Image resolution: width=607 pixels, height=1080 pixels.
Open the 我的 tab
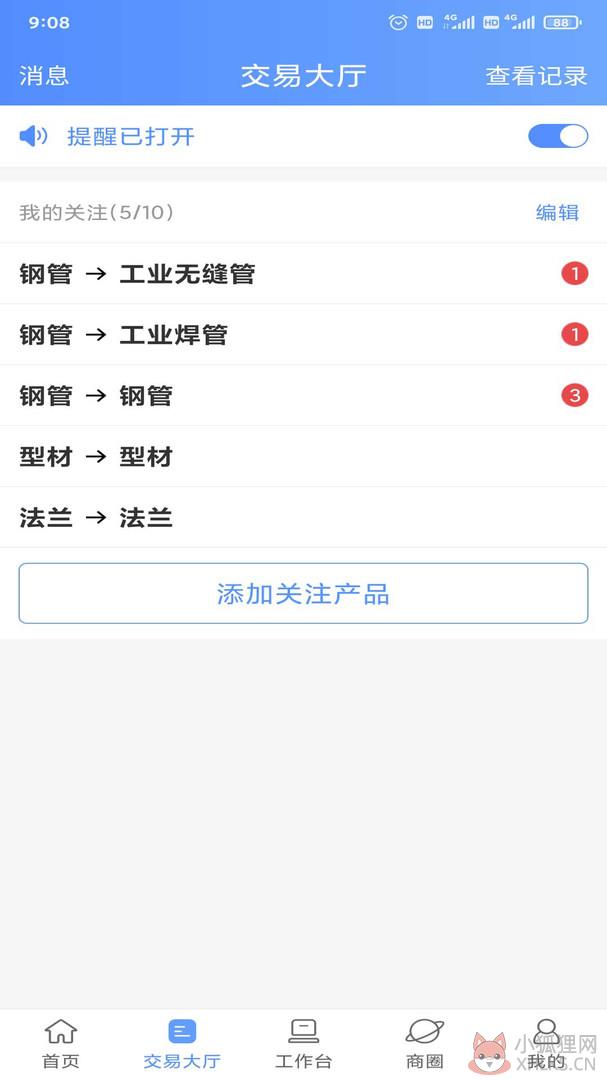(546, 1044)
